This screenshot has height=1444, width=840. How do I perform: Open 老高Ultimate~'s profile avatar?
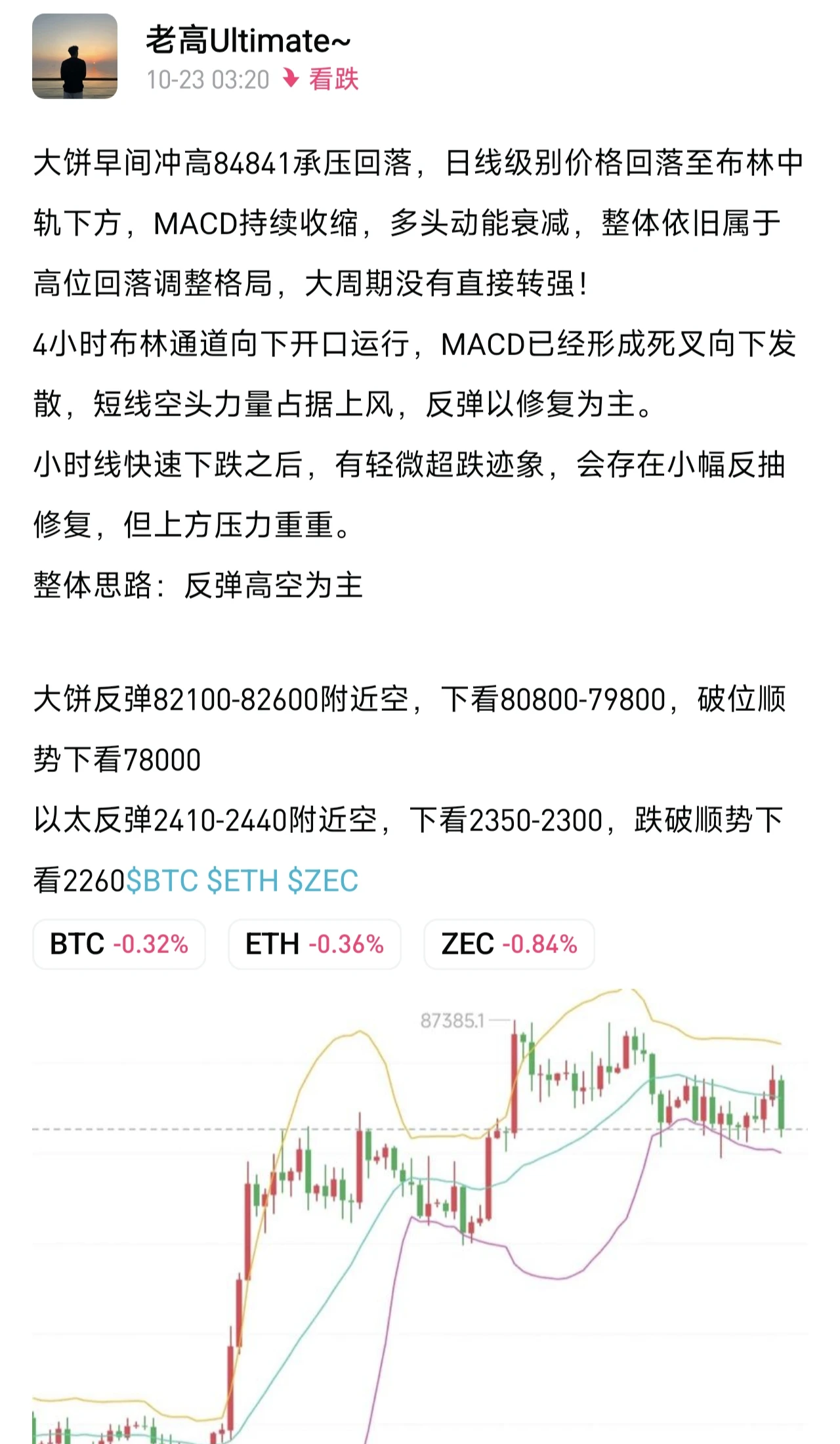pos(75,56)
